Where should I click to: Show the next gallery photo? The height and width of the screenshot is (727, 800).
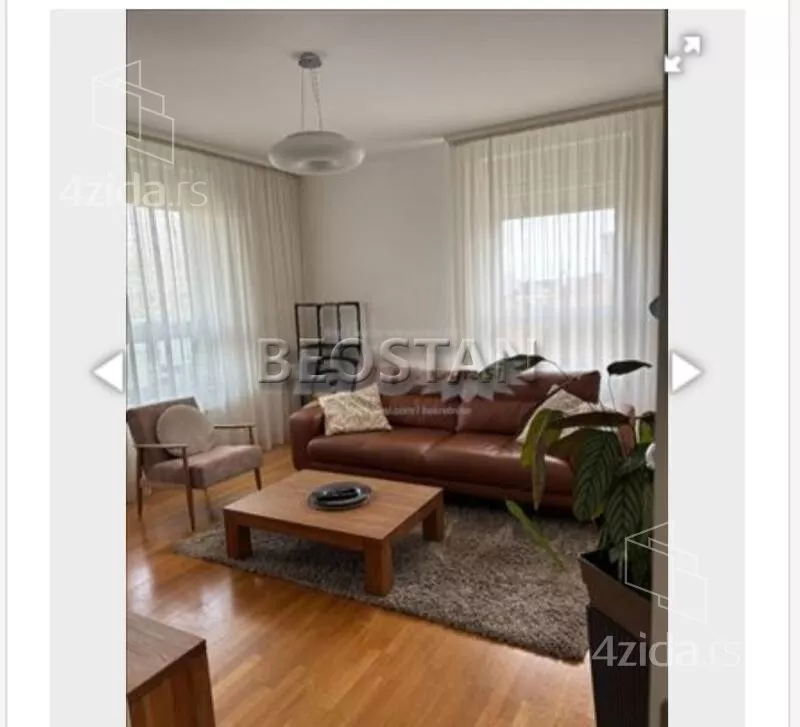pyautogui.click(x=686, y=372)
